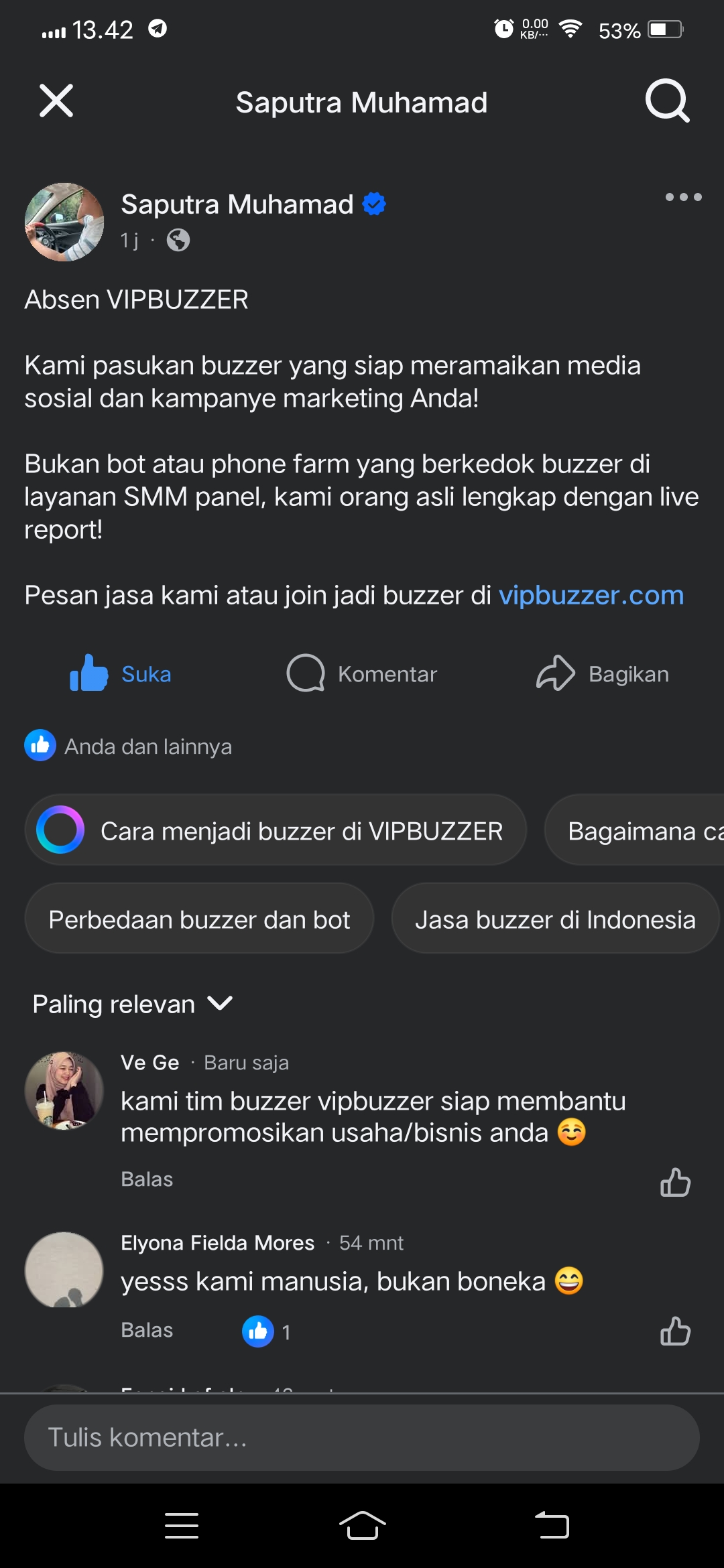Open the post's three-dot options menu
This screenshot has width=724, height=1568.
(683, 197)
